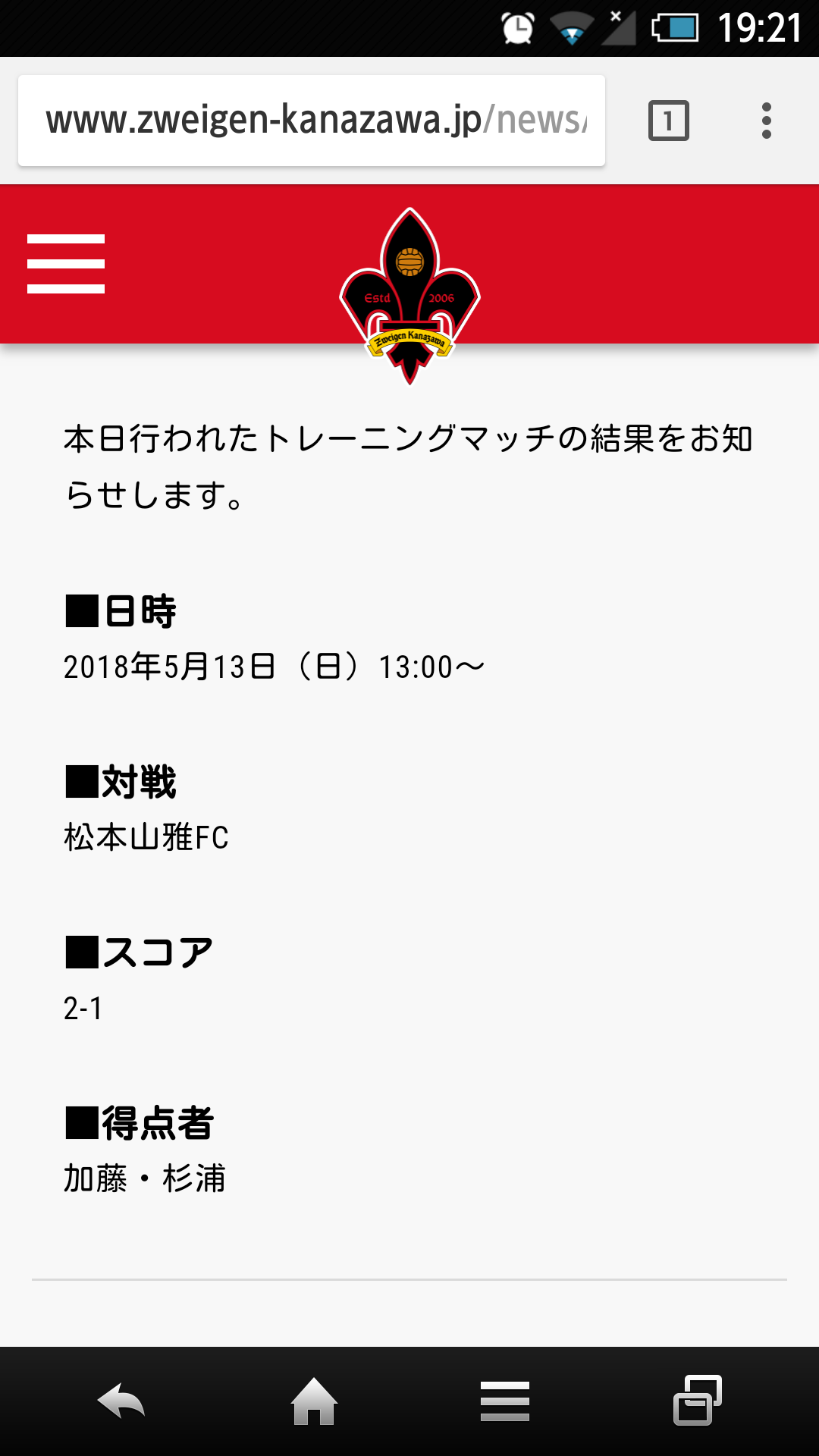
Task: Show recent apps
Action: [697, 1401]
